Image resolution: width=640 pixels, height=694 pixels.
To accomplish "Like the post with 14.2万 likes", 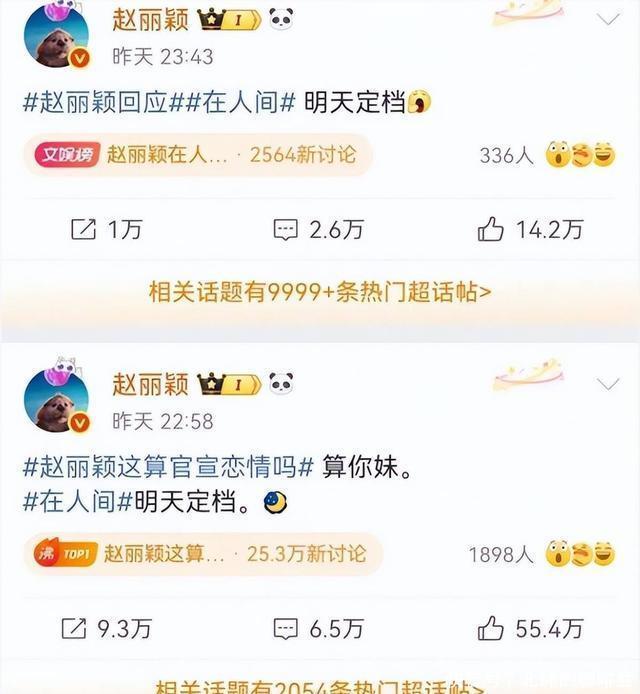I will click(x=529, y=230).
